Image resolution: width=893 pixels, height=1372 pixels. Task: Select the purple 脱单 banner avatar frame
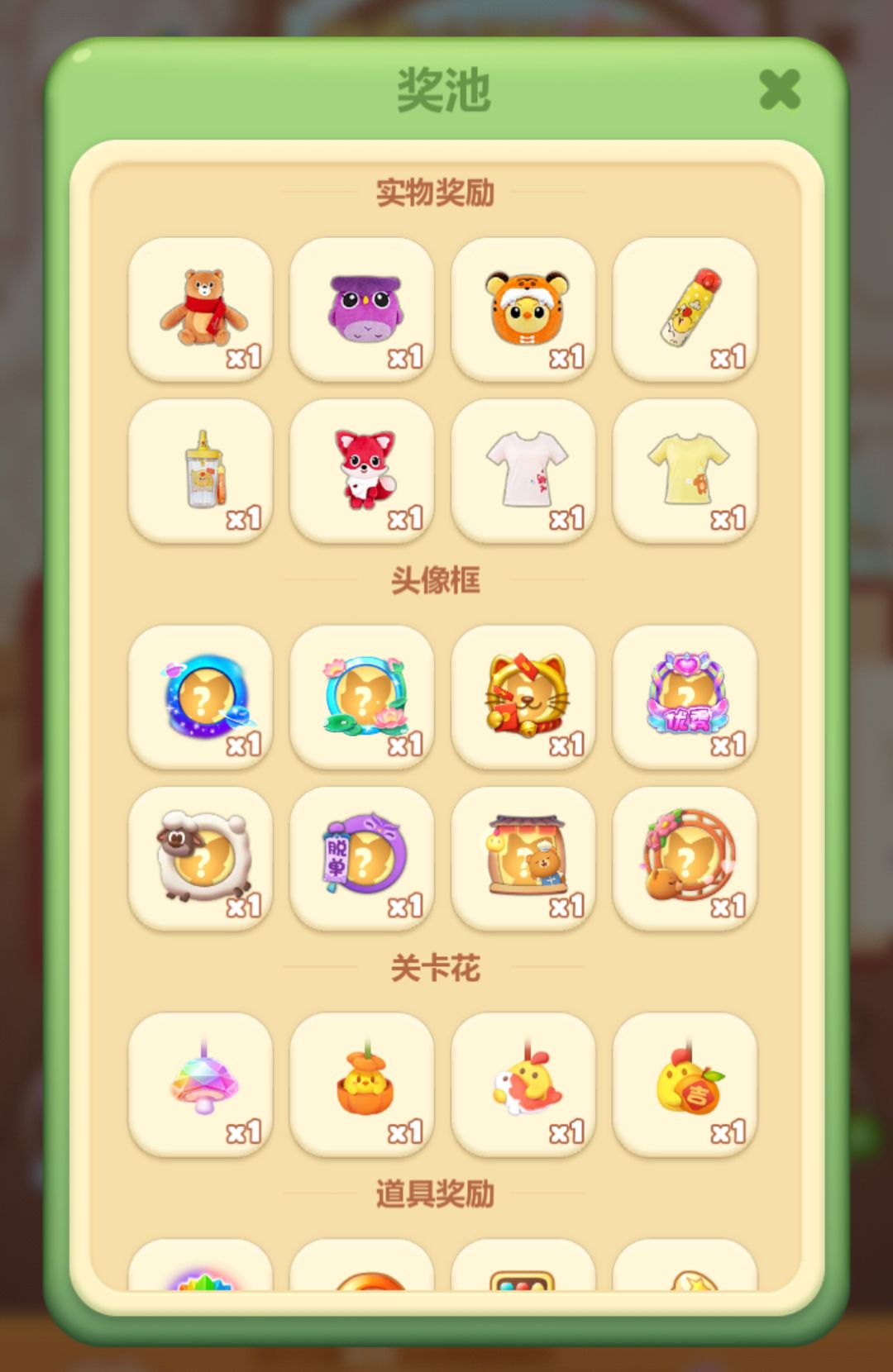pos(362,860)
